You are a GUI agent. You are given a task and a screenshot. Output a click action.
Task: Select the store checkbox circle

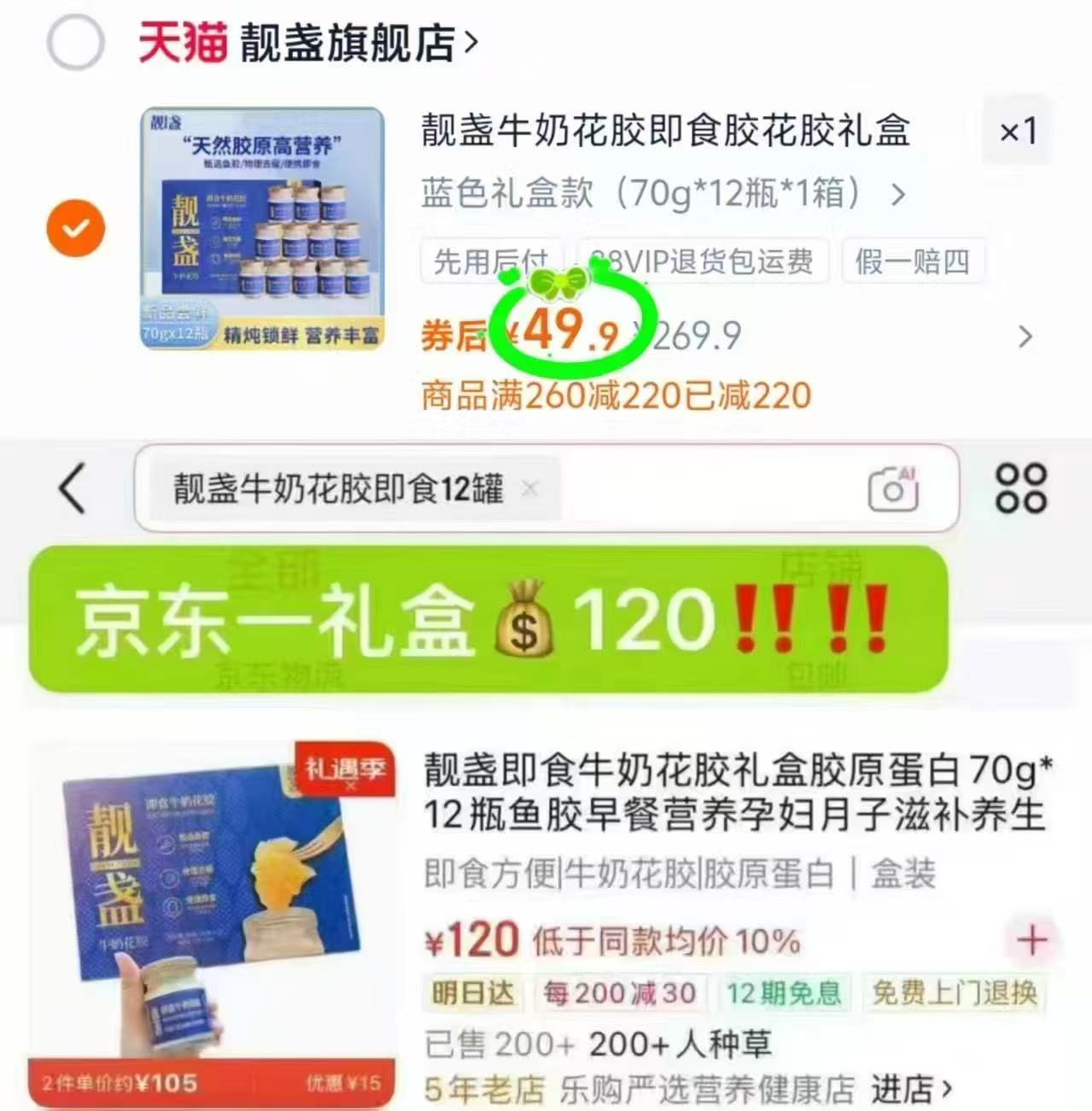pos(75,42)
